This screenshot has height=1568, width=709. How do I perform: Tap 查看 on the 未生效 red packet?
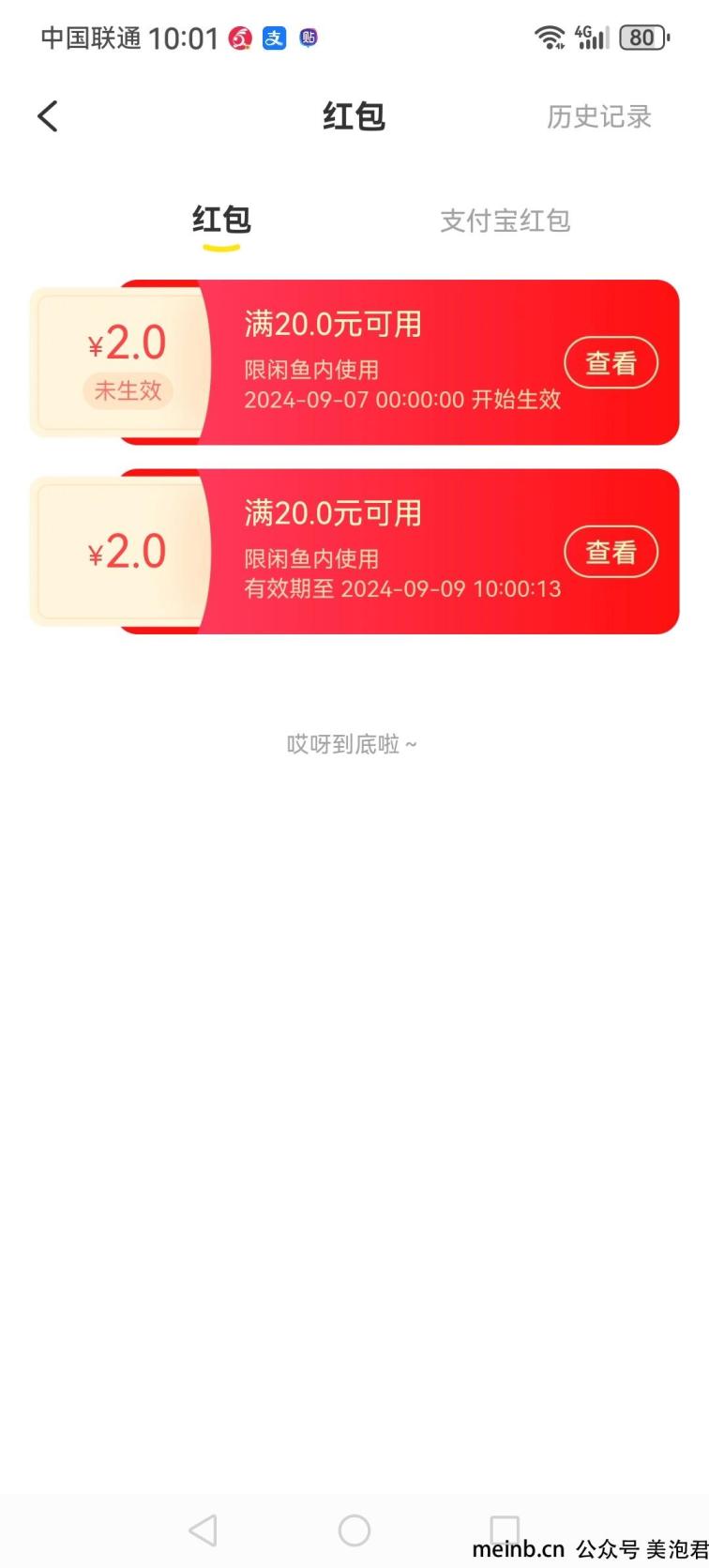(x=611, y=362)
